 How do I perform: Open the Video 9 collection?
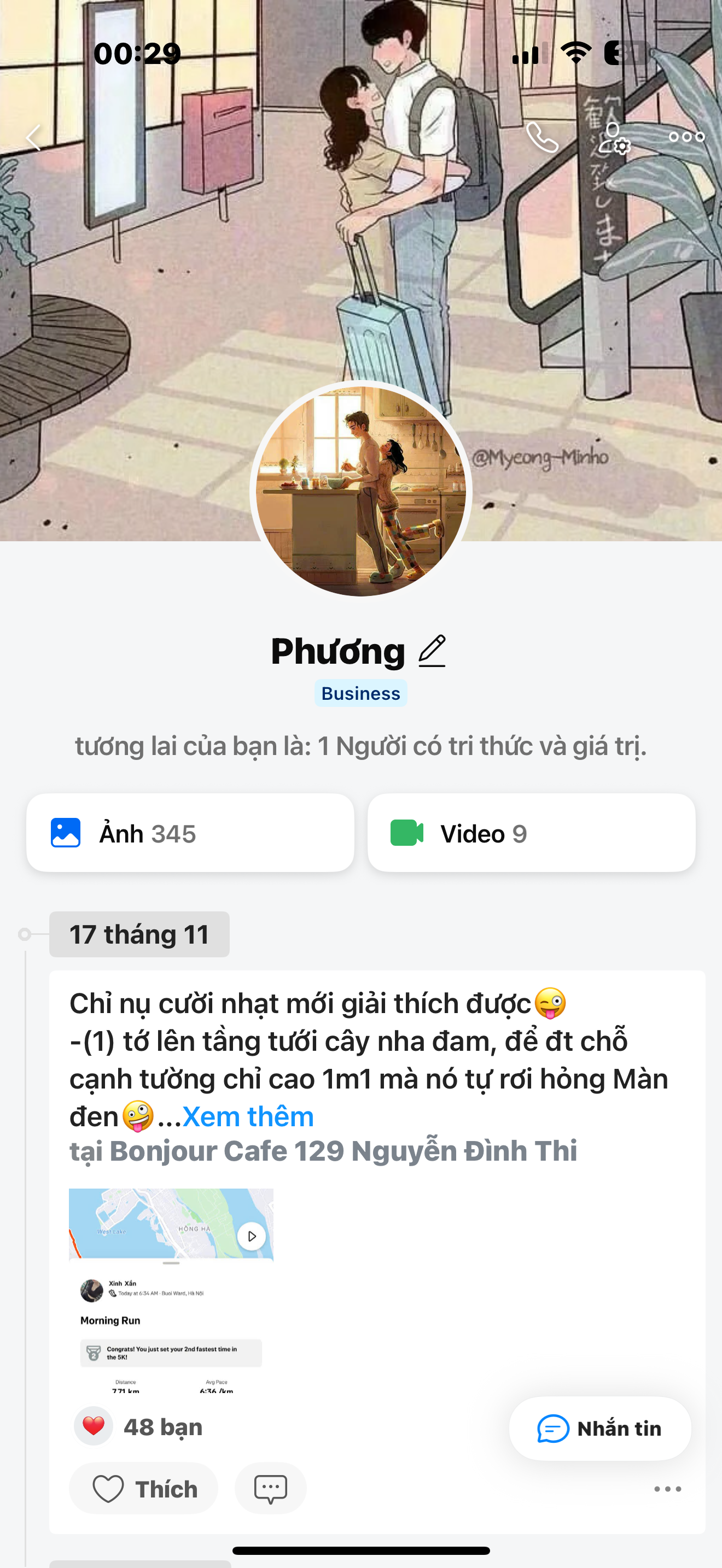[x=531, y=833]
